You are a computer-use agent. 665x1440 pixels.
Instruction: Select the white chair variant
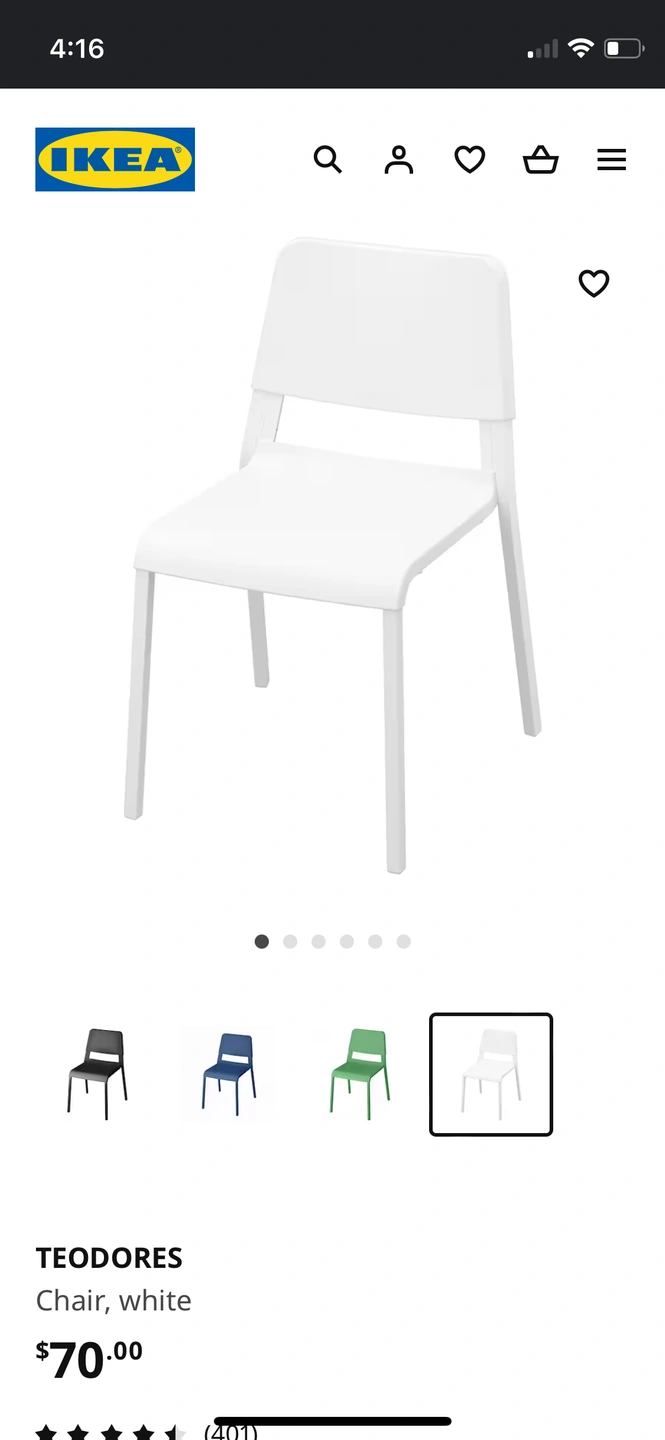[x=491, y=1074]
